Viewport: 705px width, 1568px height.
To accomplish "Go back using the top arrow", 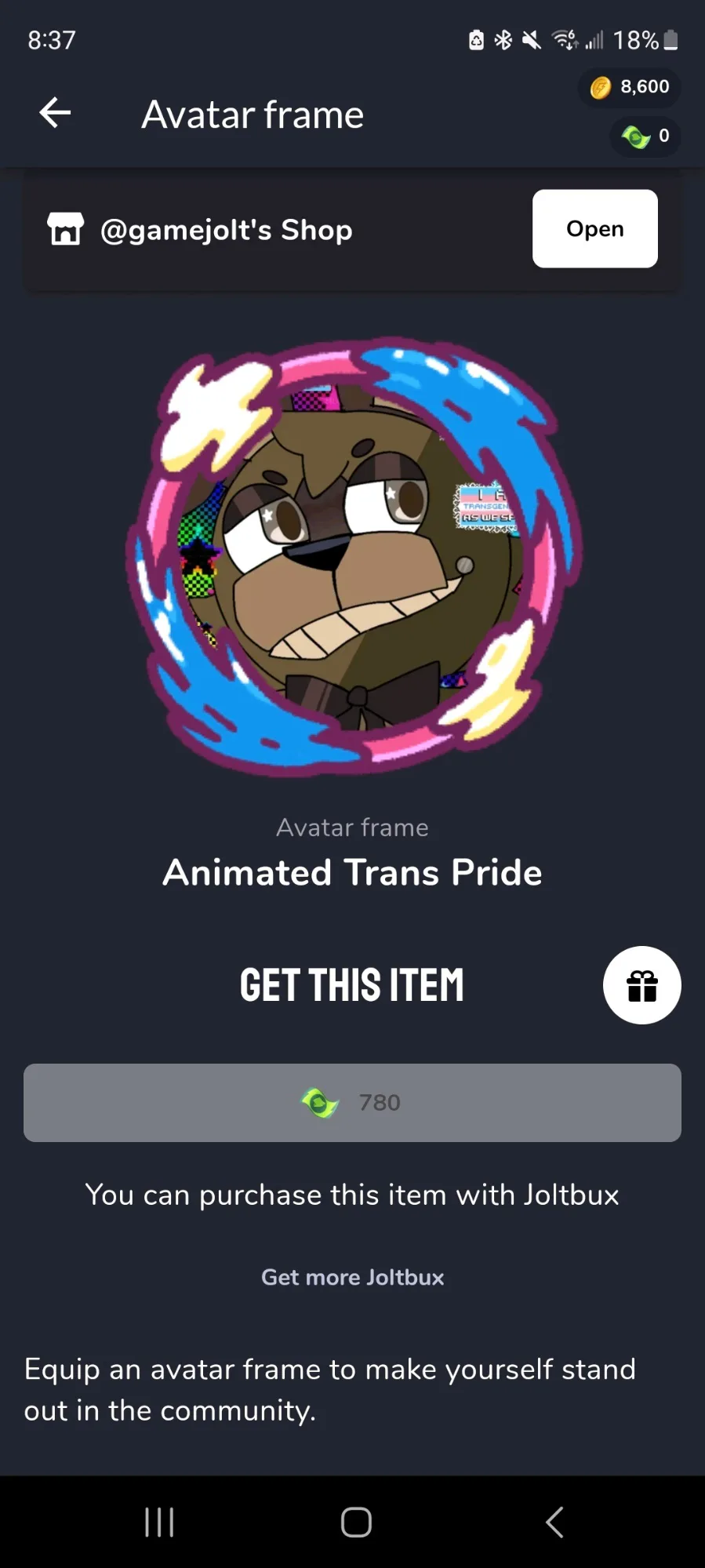I will (55, 113).
